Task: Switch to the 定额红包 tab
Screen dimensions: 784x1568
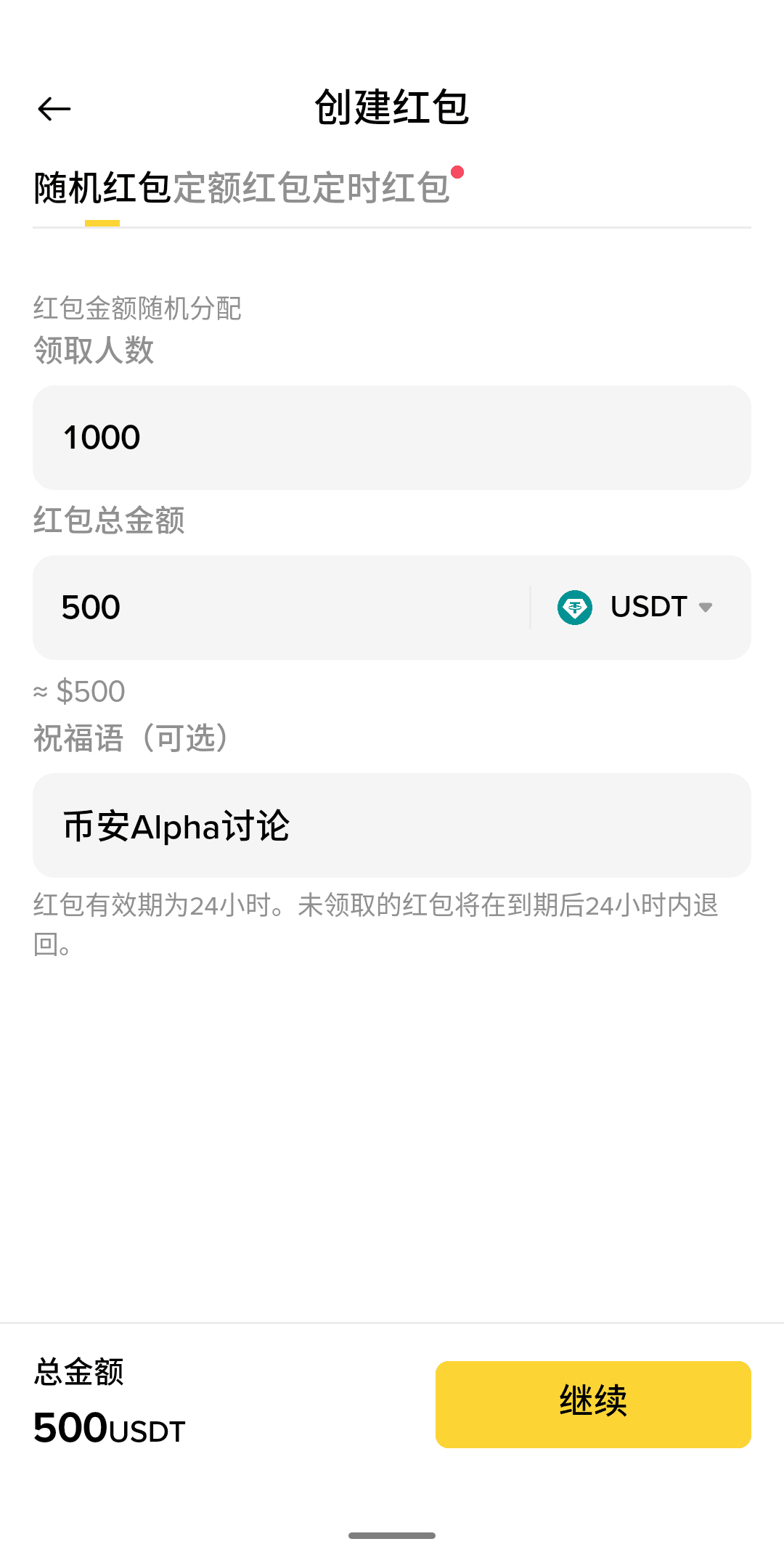Action: coord(242,189)
